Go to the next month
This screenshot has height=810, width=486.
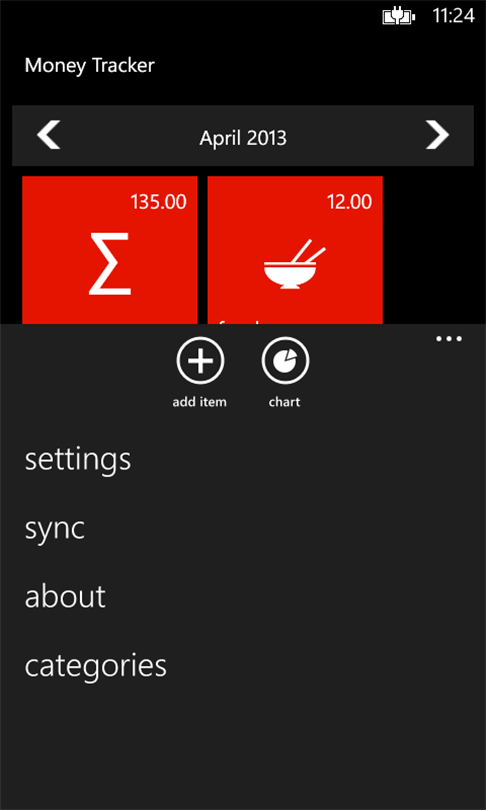click(437, 135)
